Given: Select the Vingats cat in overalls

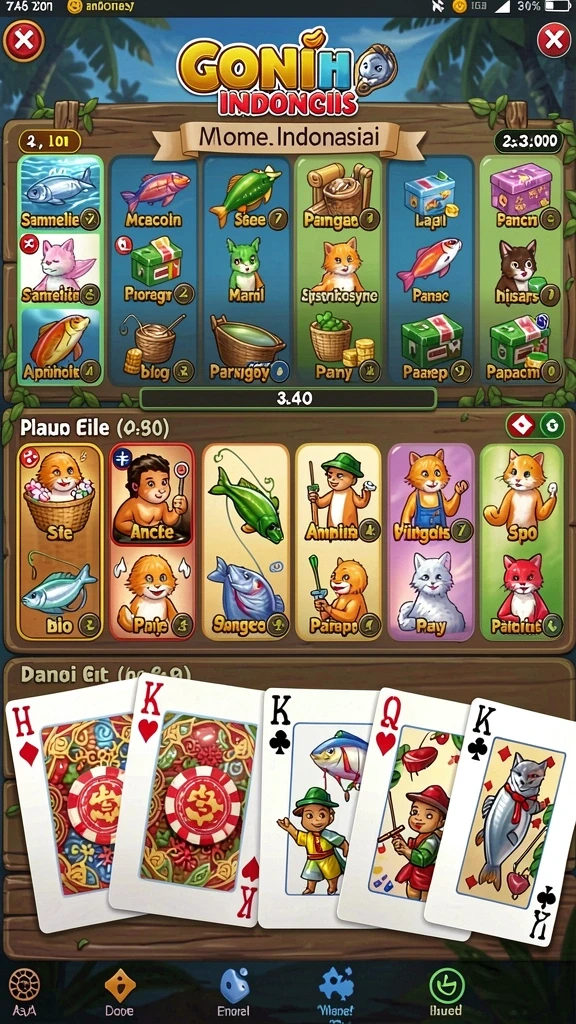Looking at the screenshot, I should (x=432, y=494).
